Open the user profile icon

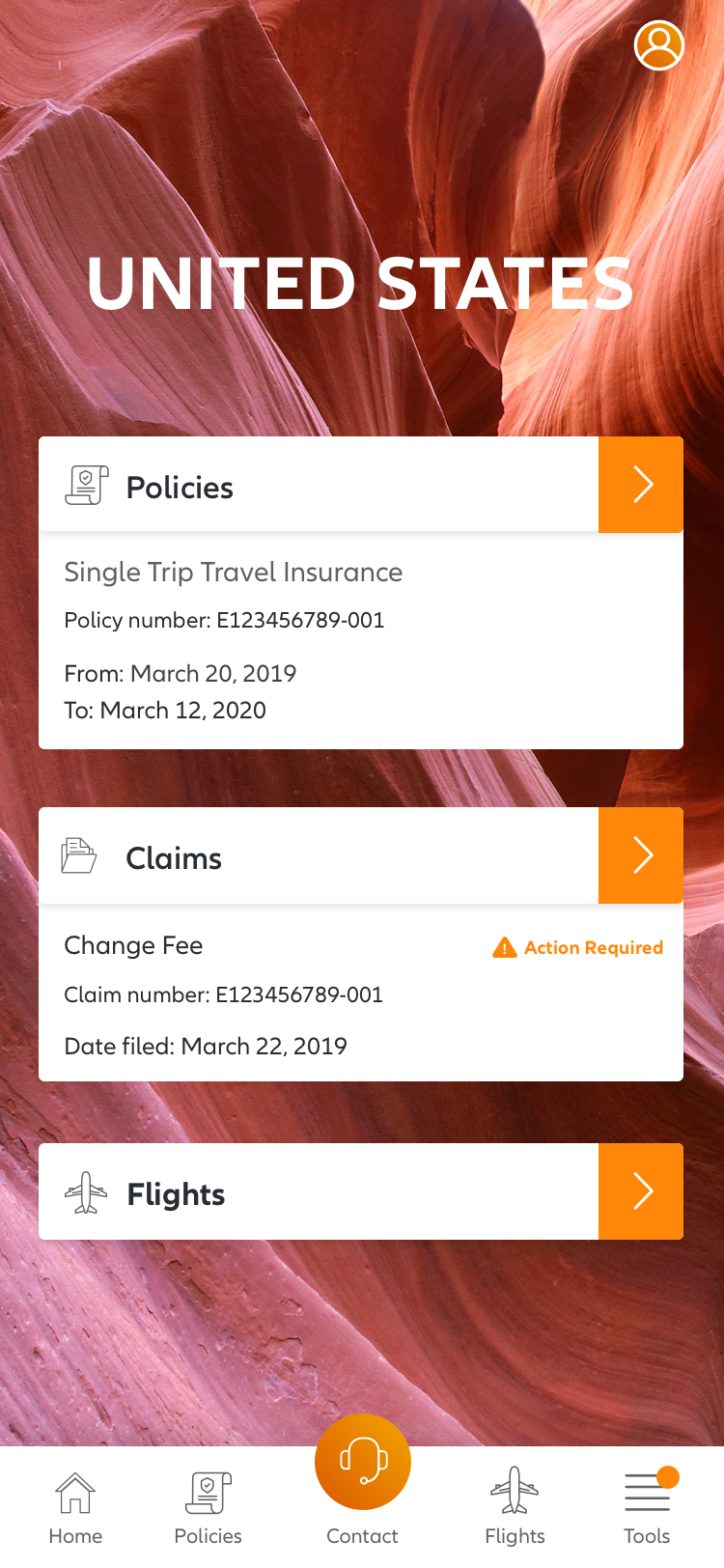(x=659, y=44)
